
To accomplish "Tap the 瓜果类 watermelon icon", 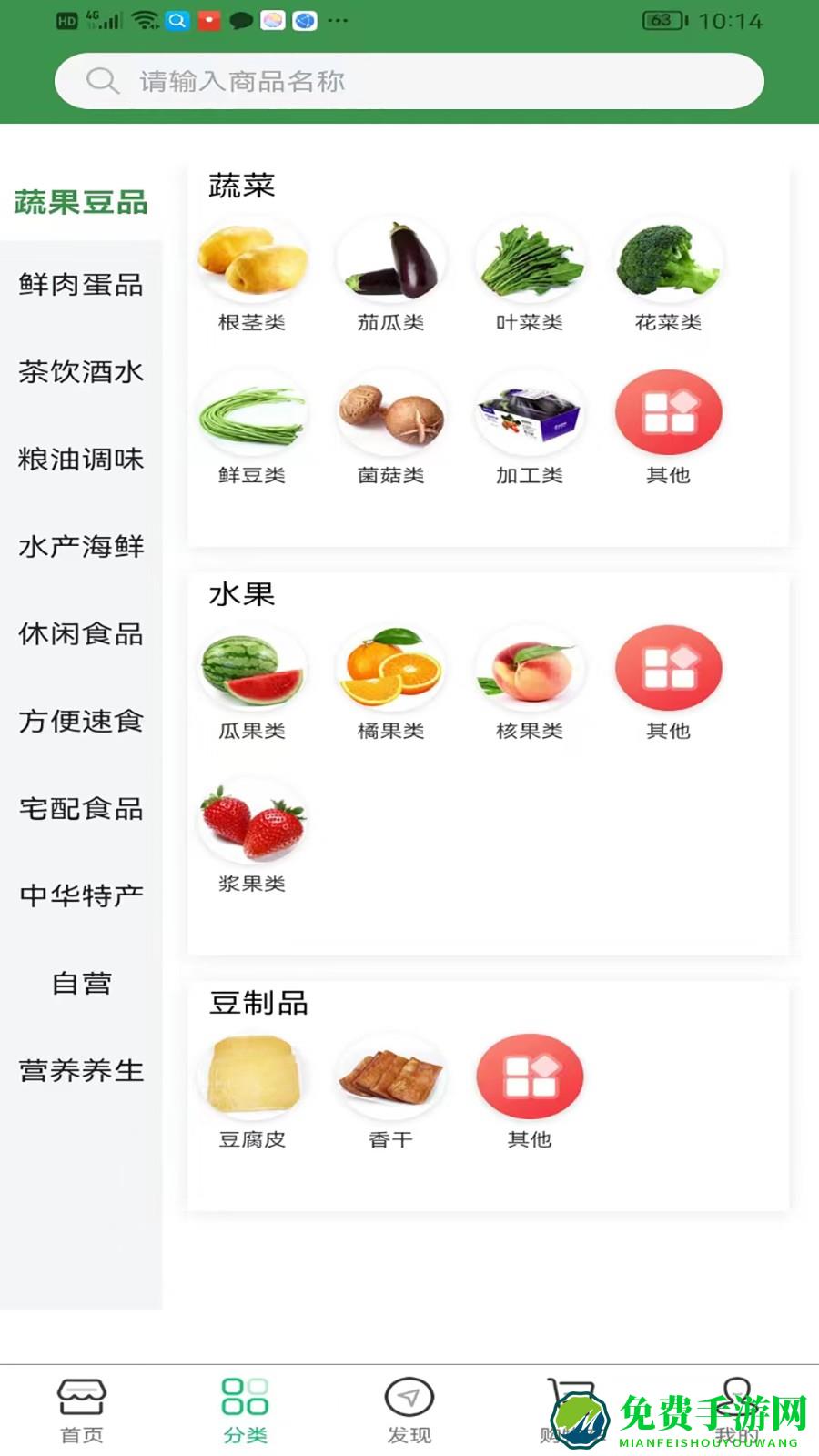I will [x=252, y=667].
